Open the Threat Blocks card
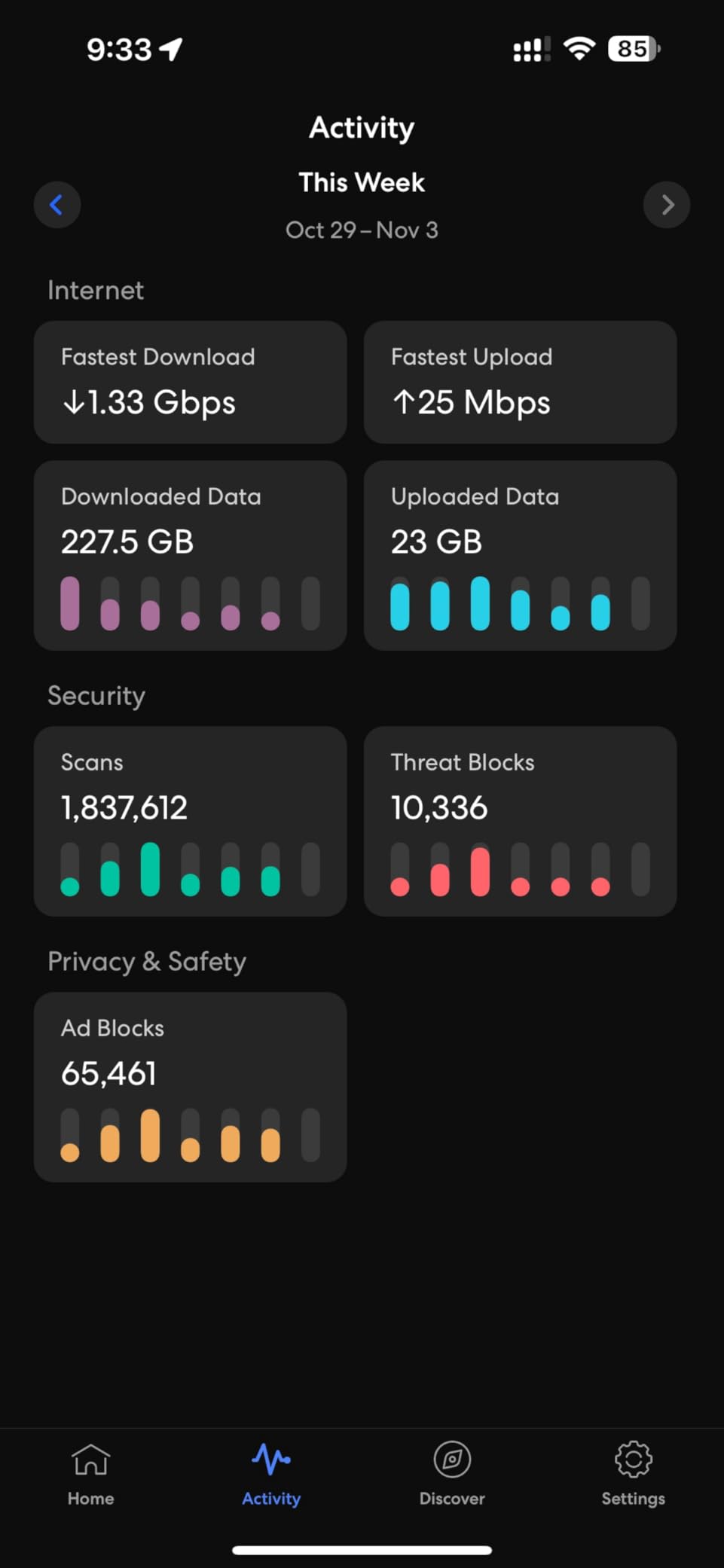 520,821
